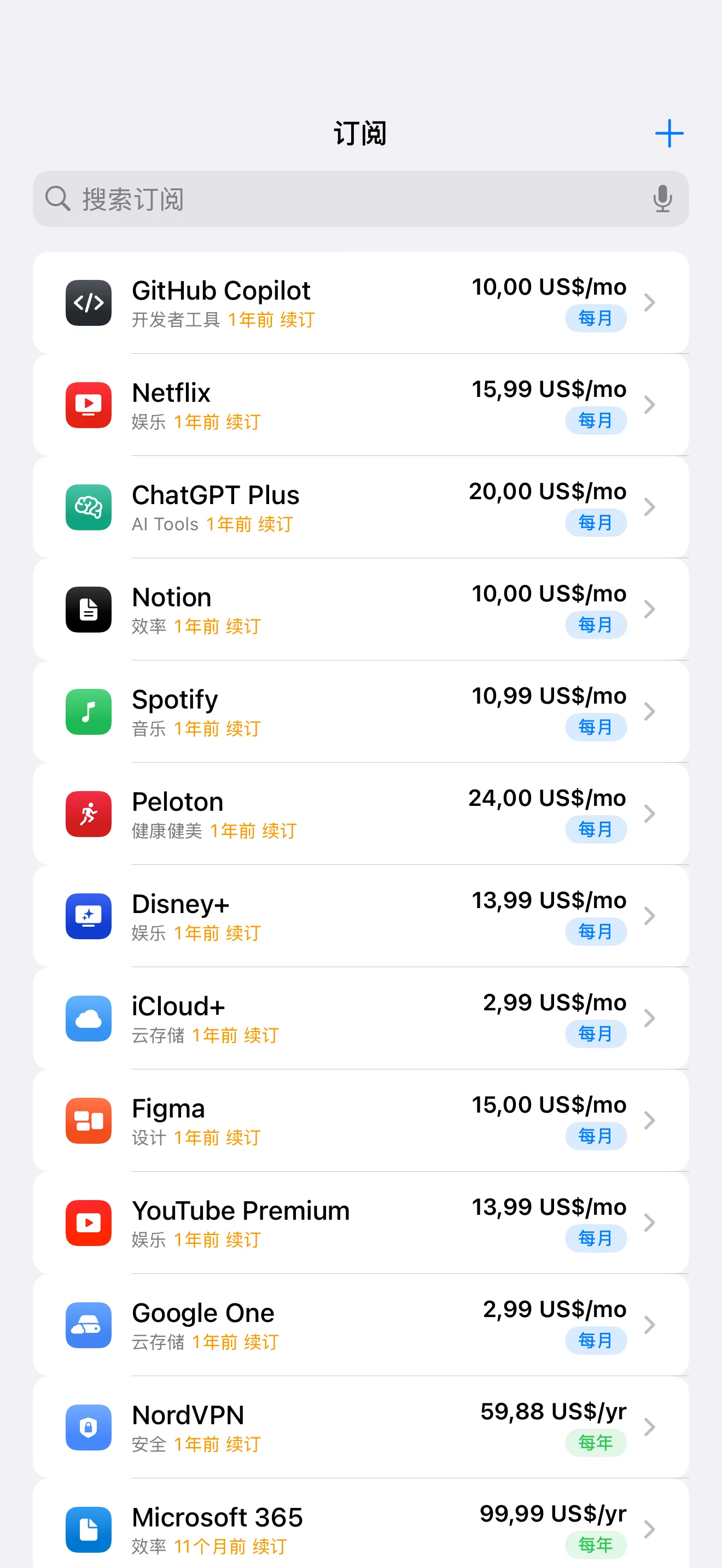Screen dimensions: 722x1568
Task: Tap the Spotify music note icon
Action: click(88, 712)
